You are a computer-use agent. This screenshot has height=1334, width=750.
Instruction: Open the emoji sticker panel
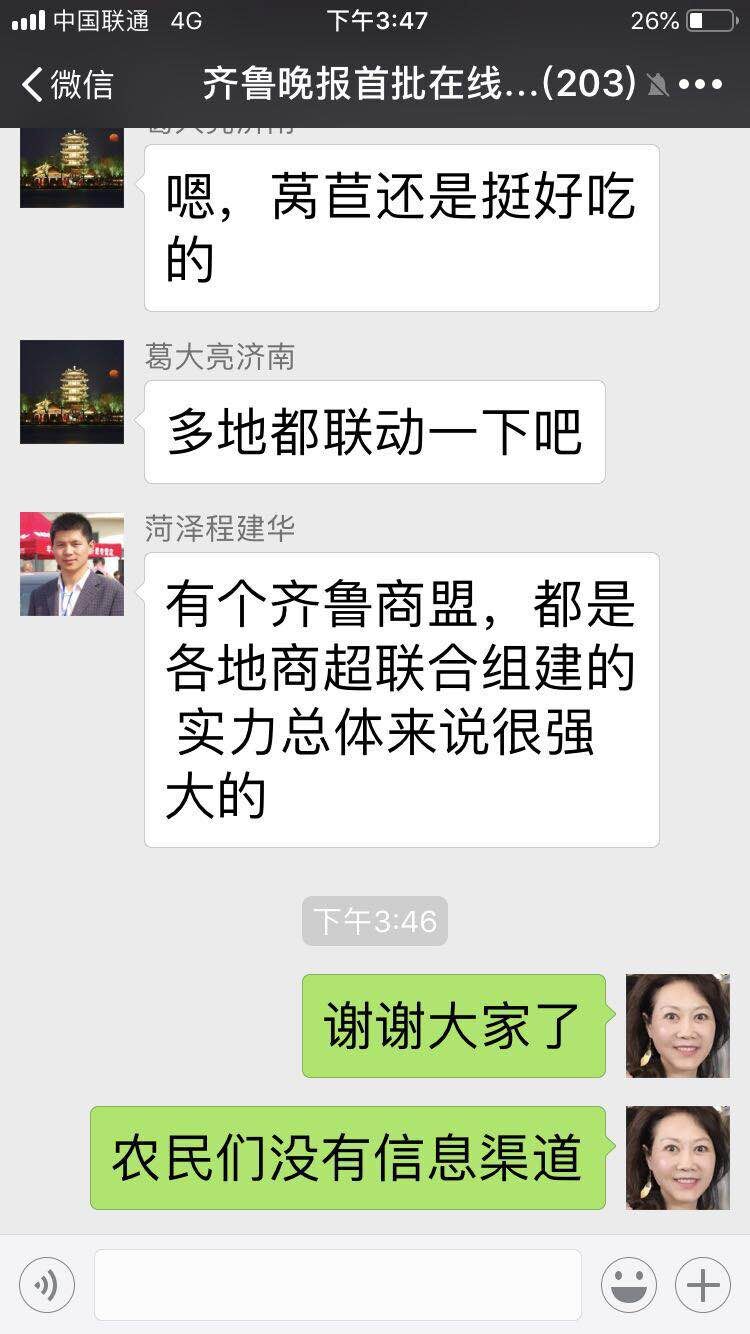629,1285
